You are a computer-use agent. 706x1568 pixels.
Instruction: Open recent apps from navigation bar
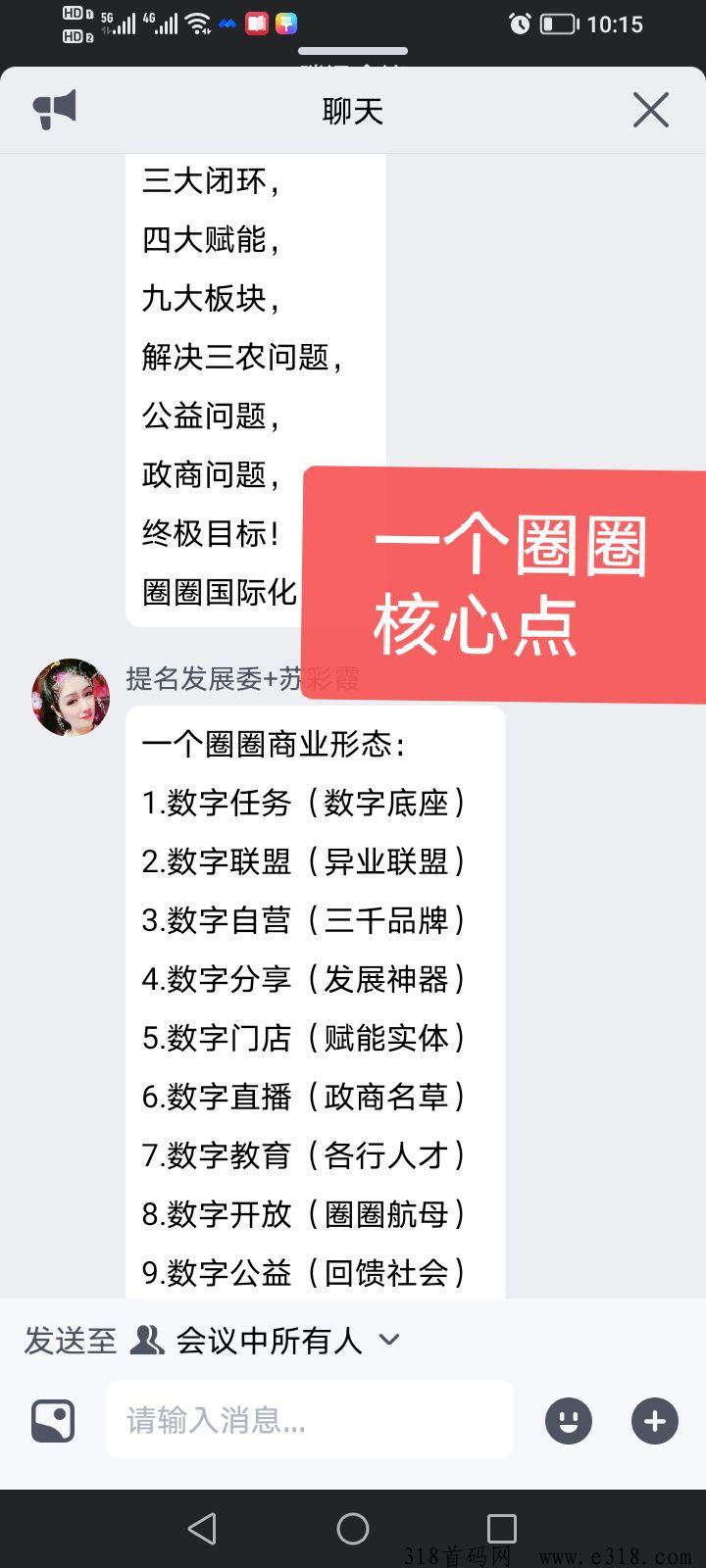(x=501, y=1529)
